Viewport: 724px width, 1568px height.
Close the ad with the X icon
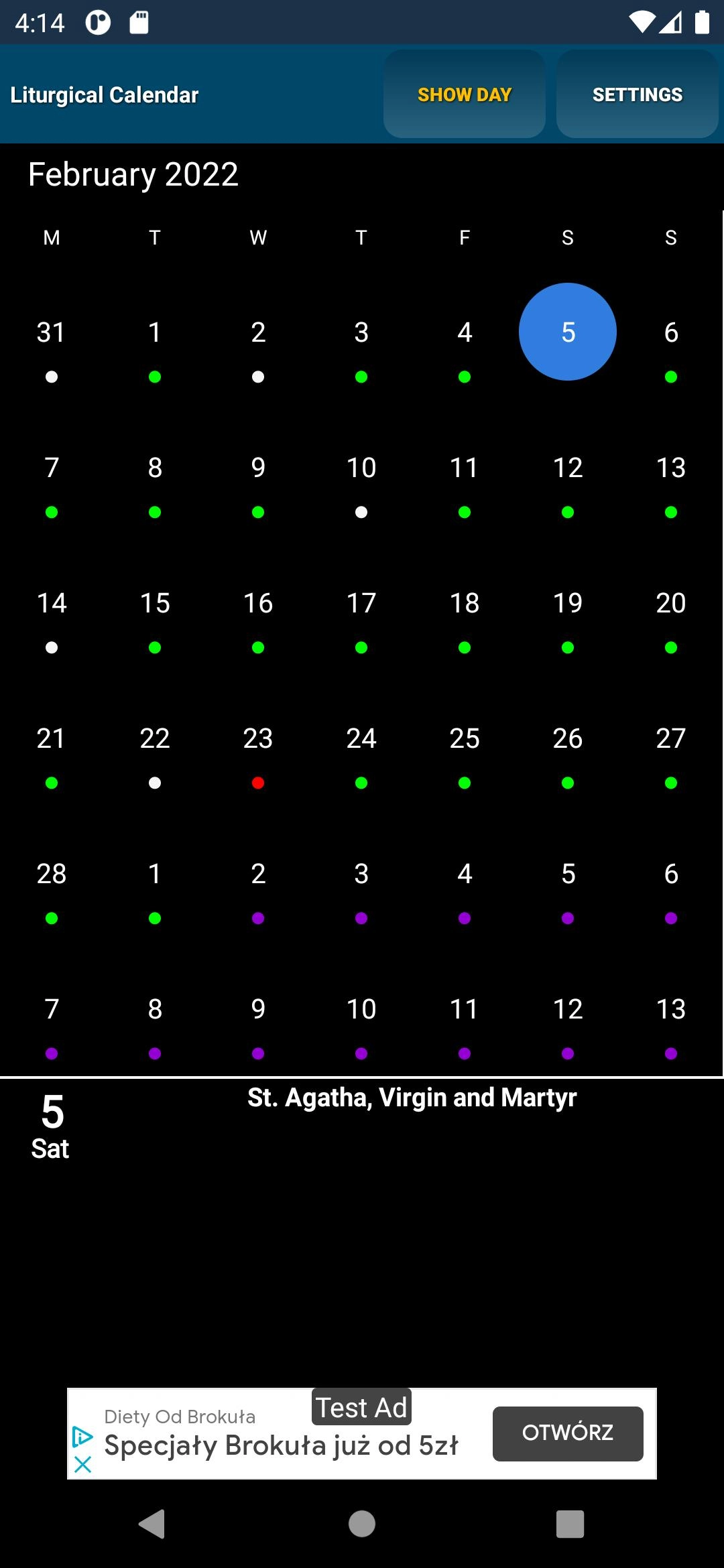pyautogui.click(x=82, y=1464)
